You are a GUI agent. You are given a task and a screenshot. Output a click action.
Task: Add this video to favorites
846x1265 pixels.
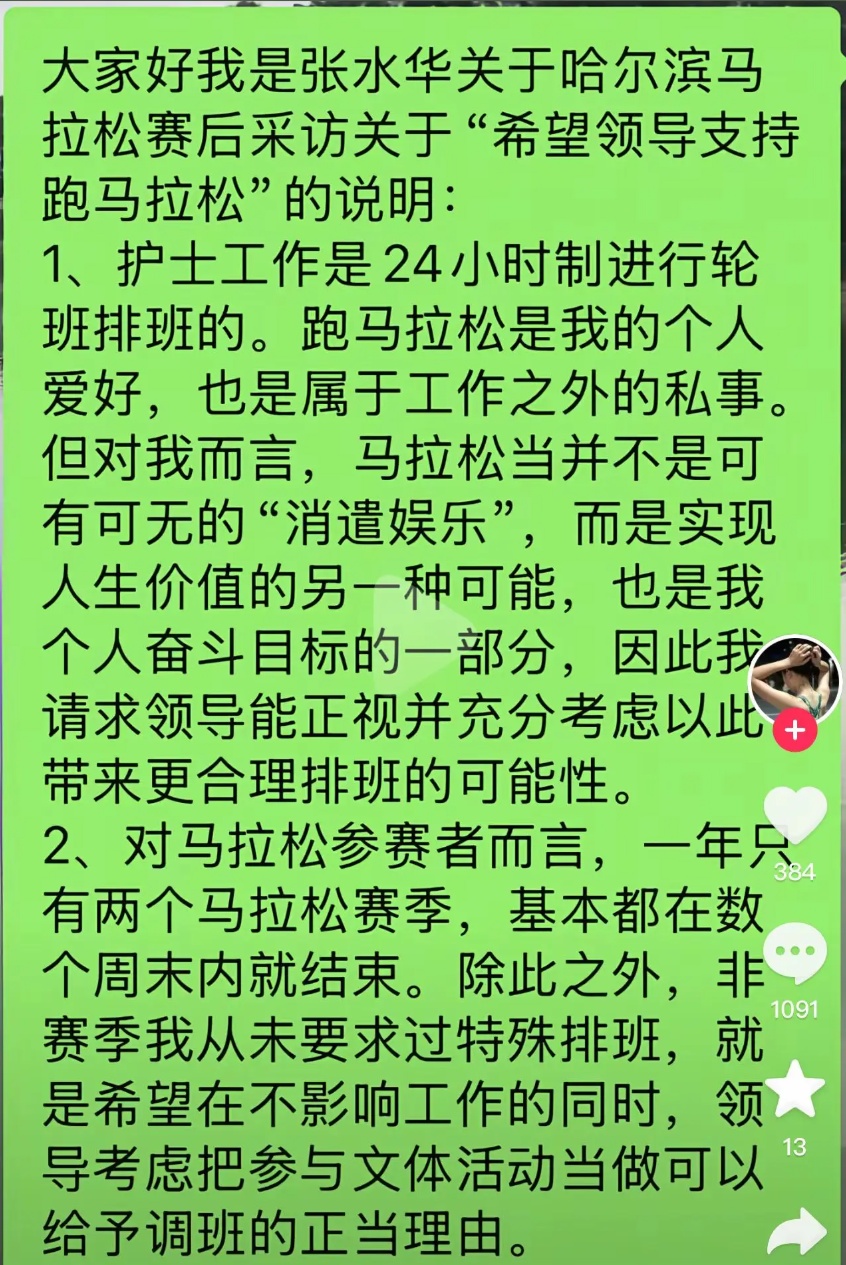coord(795,1091)
